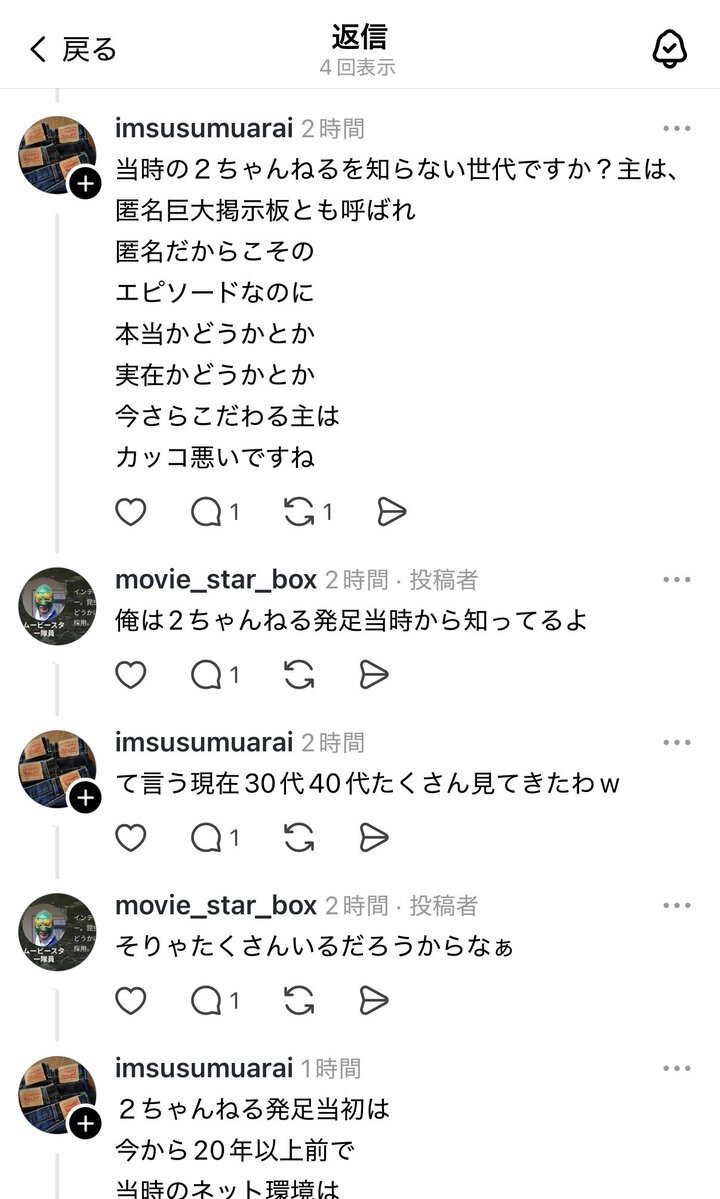Image resolution: width=720 pixels, height=1199 pixels.
Task: Share the reply そりゃたくさんいるだろうからなぁ
Action: coord(373,1000)
